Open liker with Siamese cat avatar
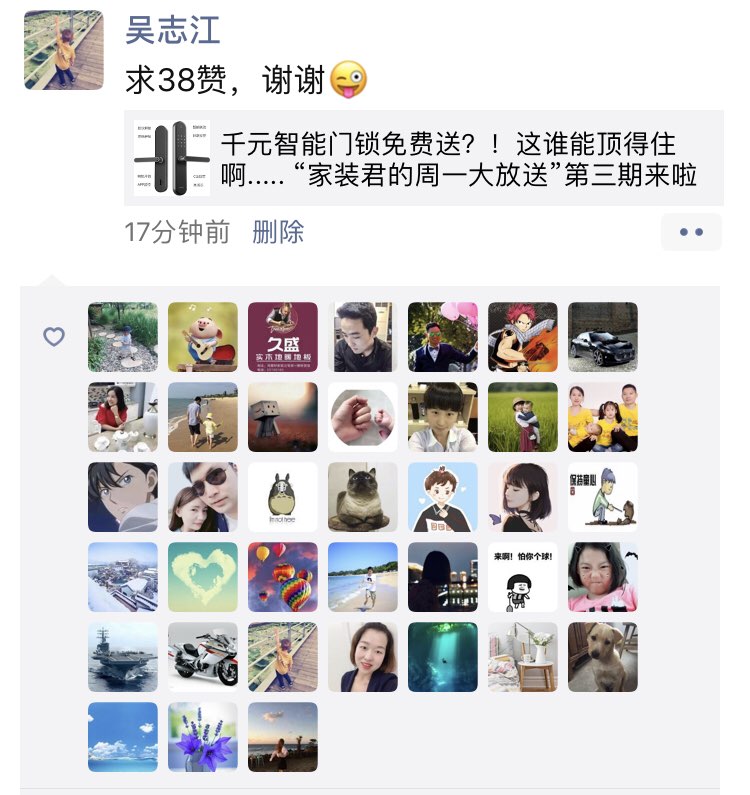Image resolution: width=750 pixels, height=795 pixels. point(363,497)
